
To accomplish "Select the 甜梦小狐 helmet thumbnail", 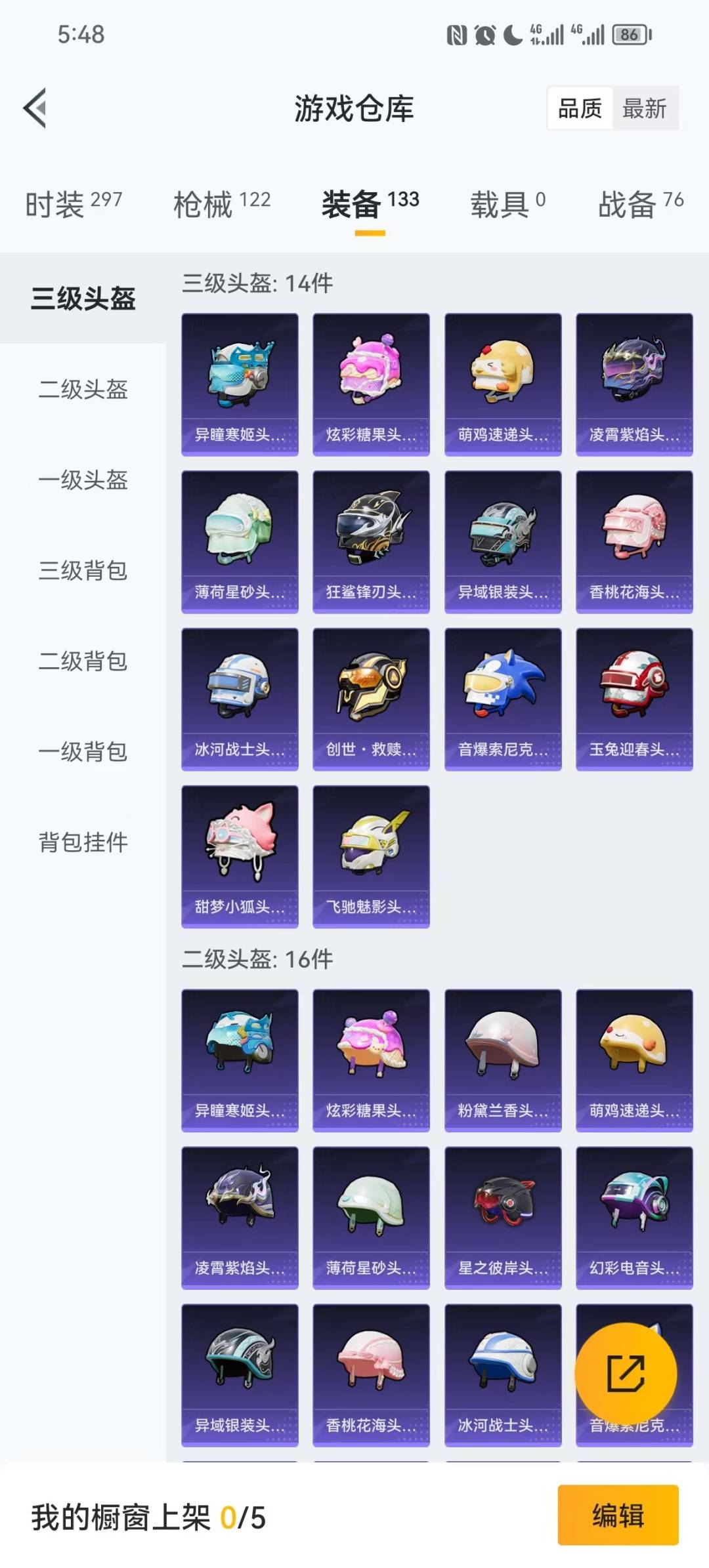I will (x=240, y=856).
